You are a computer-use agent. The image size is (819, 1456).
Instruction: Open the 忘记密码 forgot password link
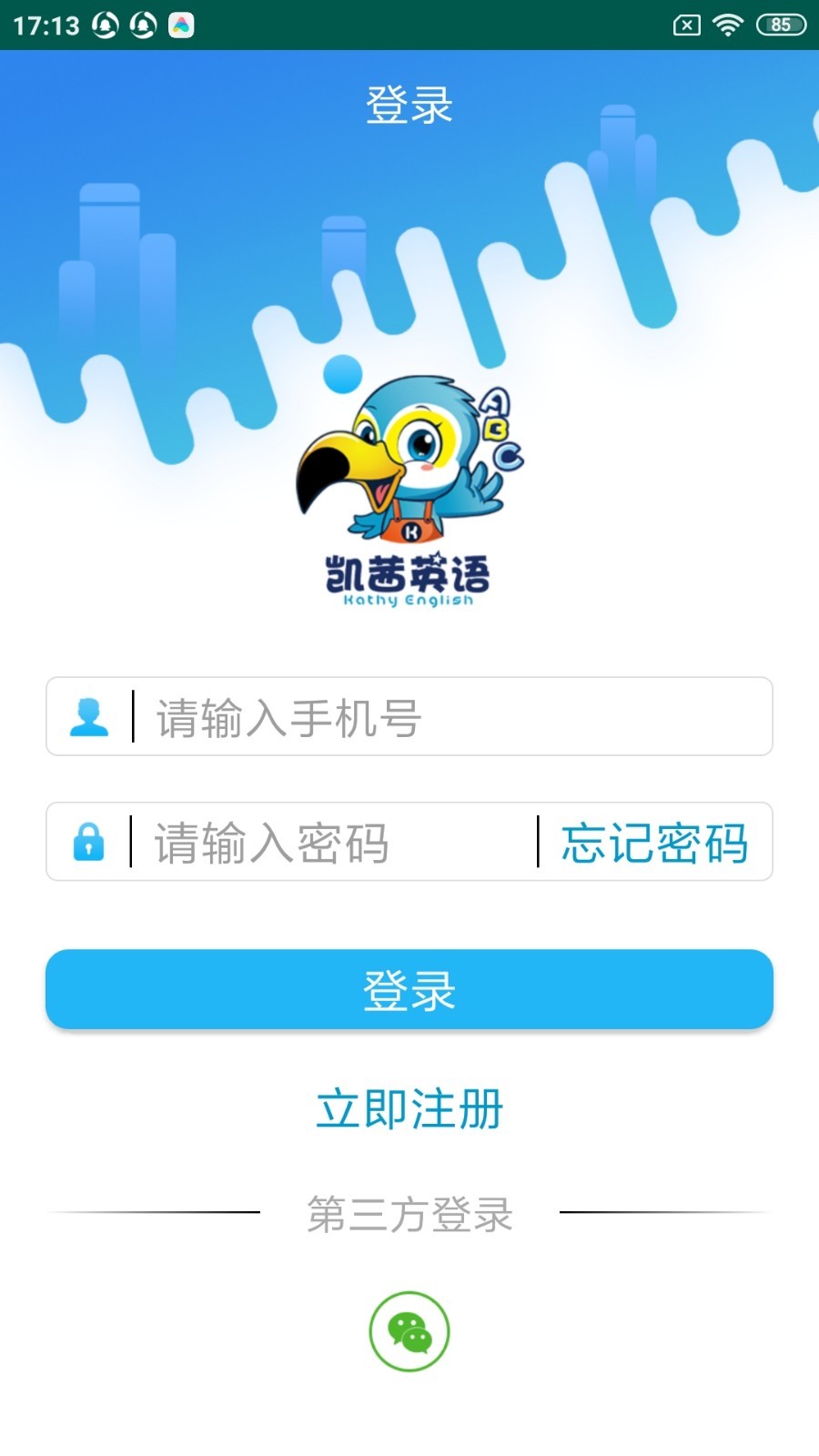click(654, 843)
